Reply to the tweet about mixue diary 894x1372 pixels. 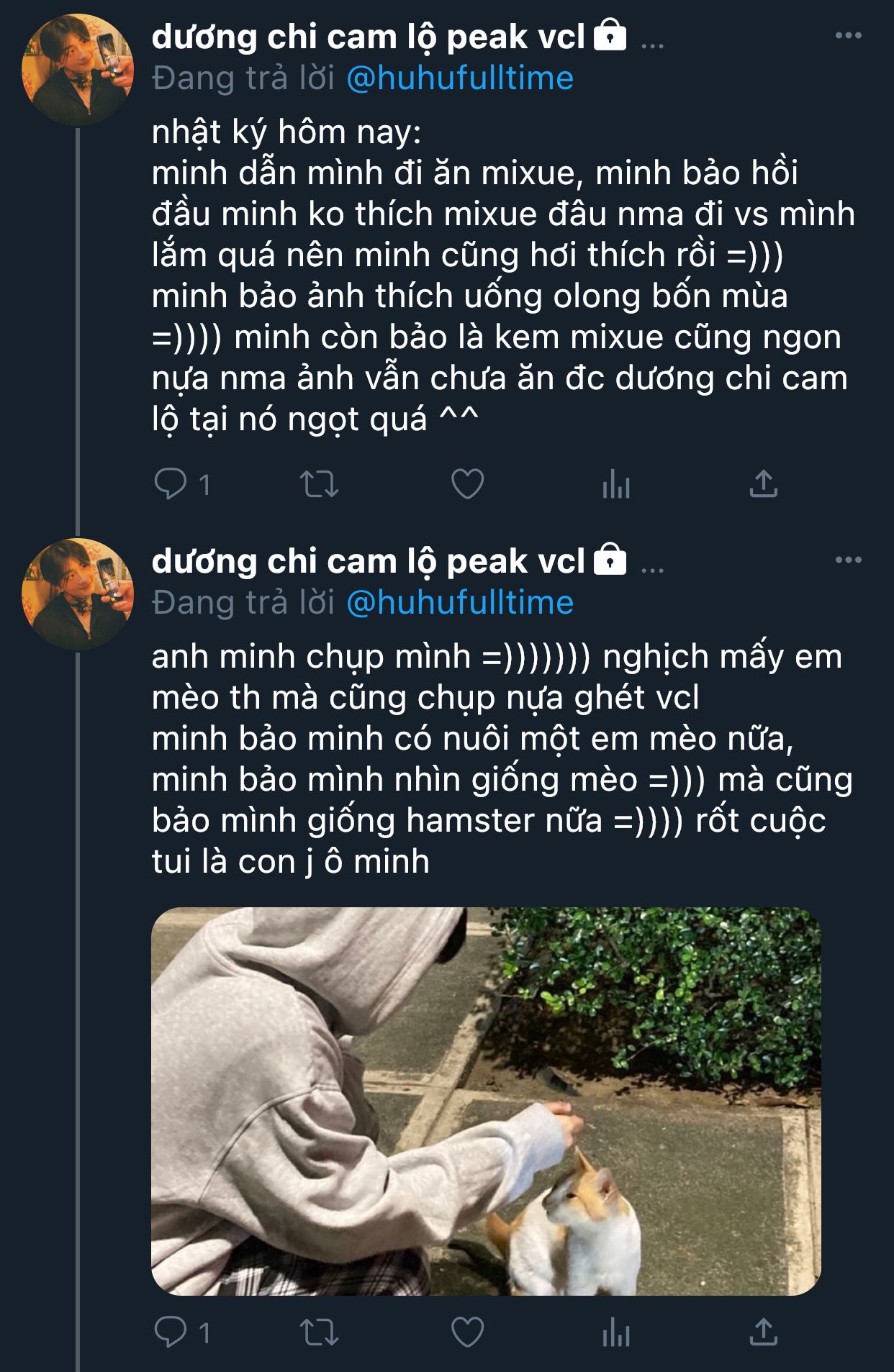171,483
